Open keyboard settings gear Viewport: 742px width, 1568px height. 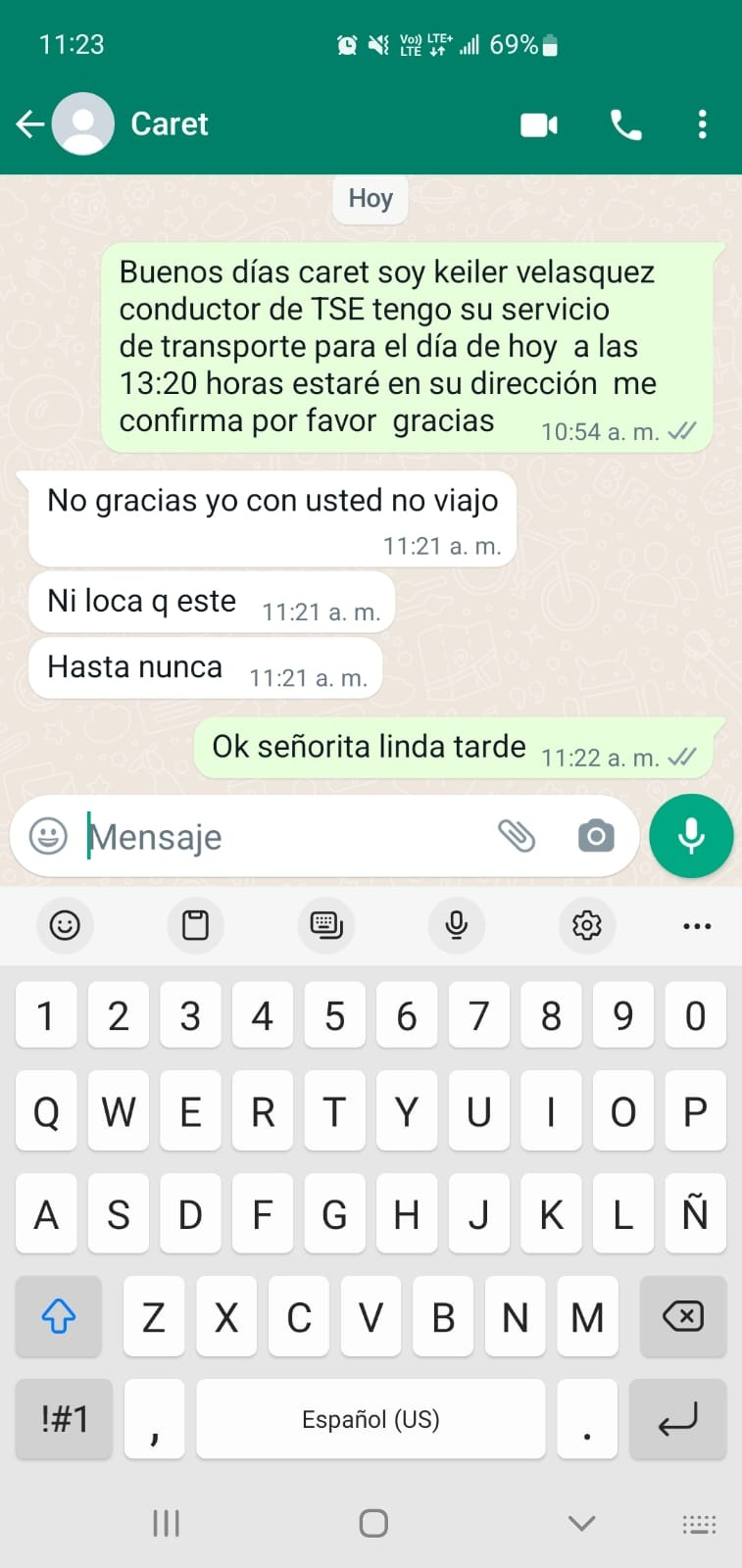click(586, 924)
